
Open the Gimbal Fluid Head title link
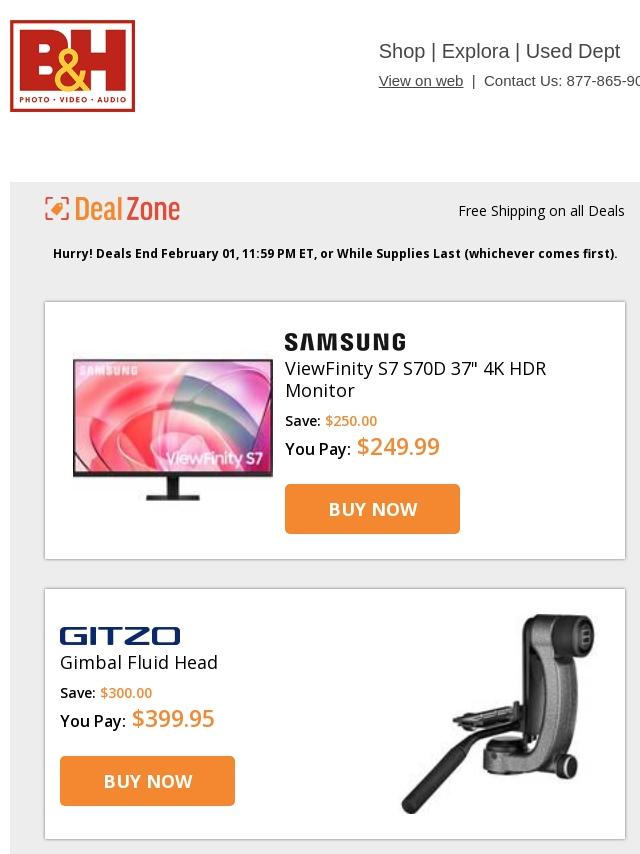point(138,662)
